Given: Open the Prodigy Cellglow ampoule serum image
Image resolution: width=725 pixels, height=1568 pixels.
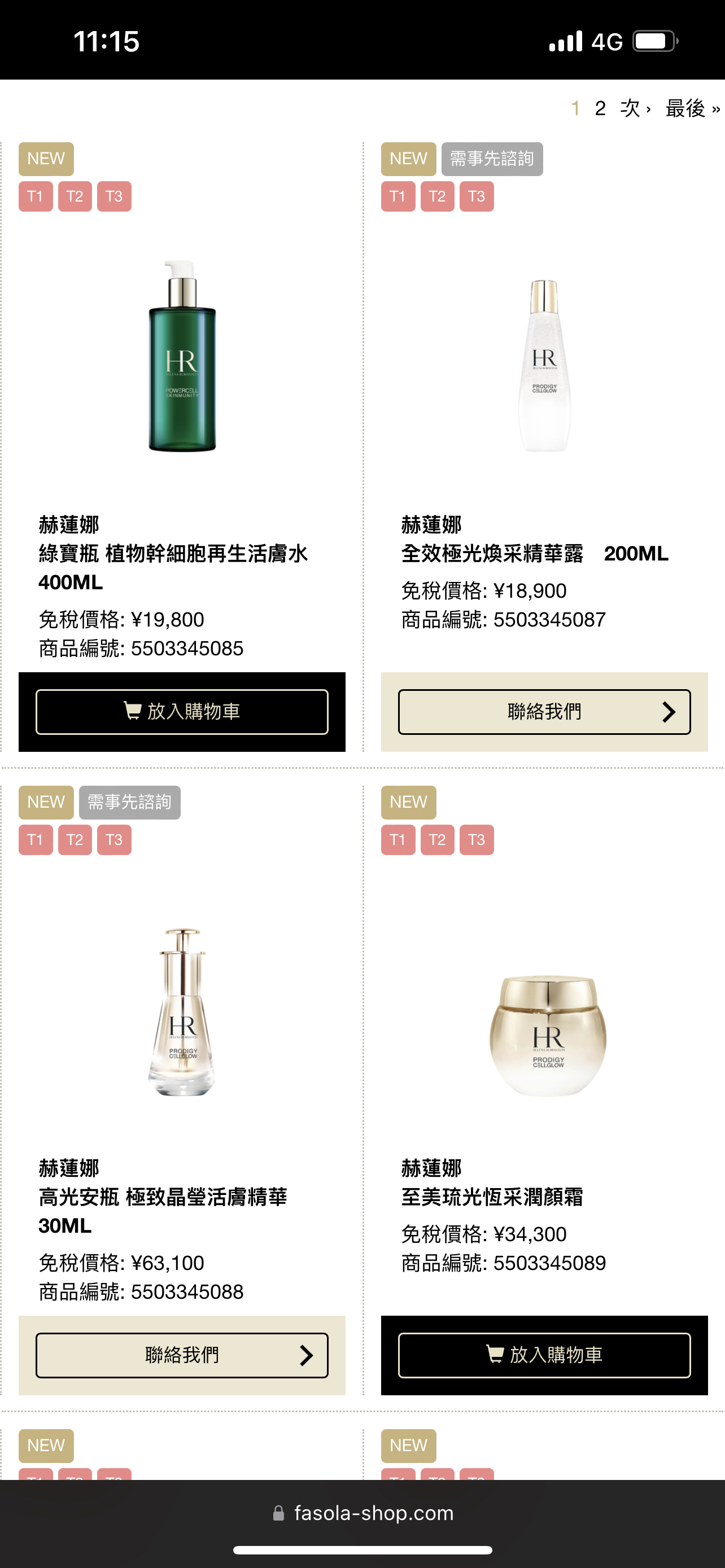Looking at the screenshot, I should [x=182, y=1011].
